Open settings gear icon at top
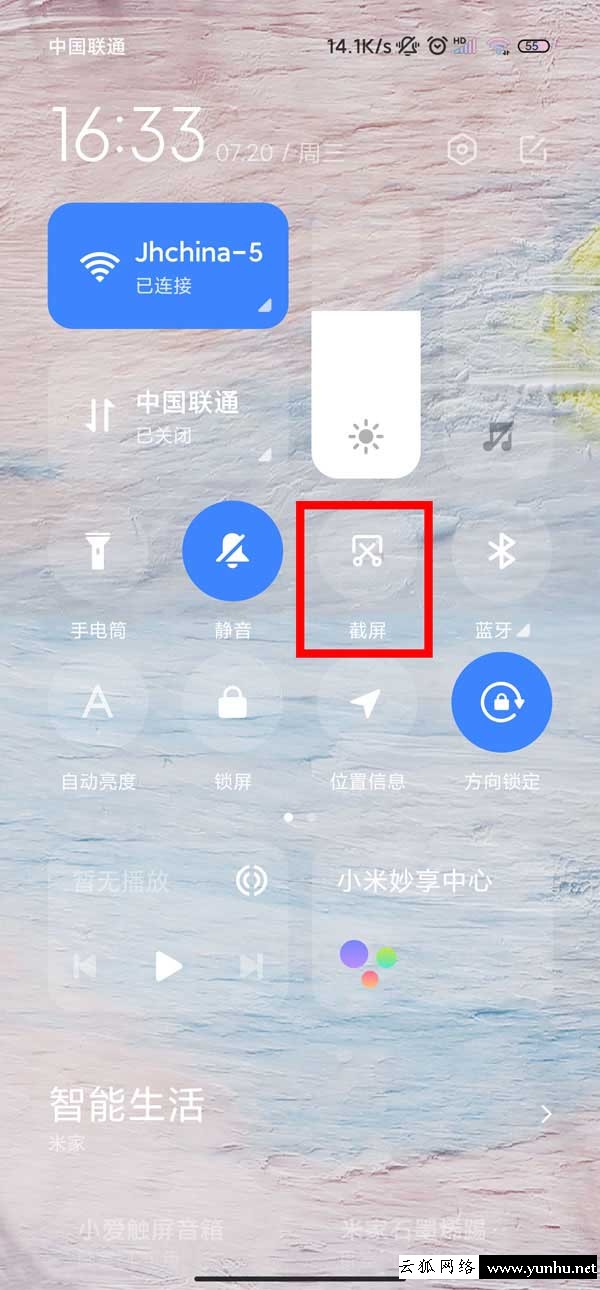Screen dimensions: 600x1290 tap(462, 151)
